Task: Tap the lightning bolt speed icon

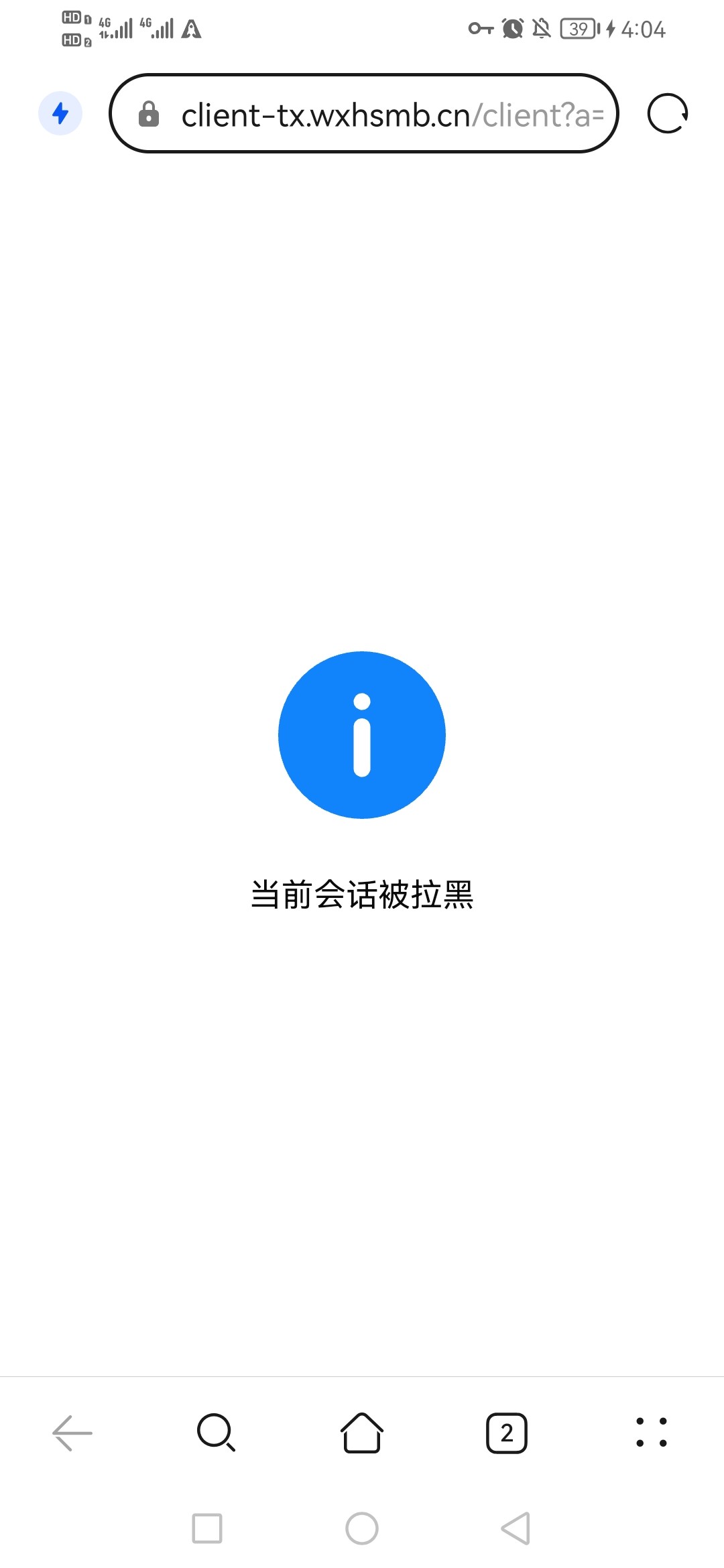Action: [x=60, y=113]
